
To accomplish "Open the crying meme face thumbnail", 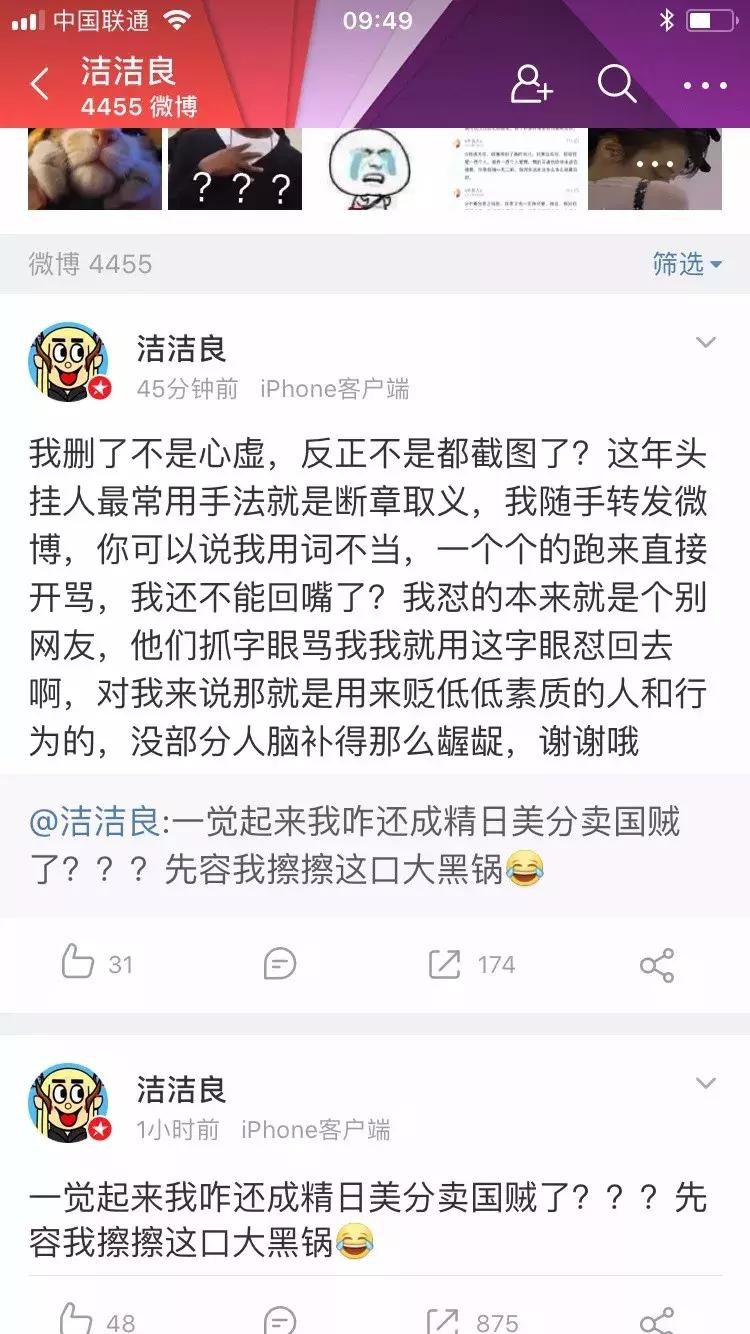I will pos(374,170).
